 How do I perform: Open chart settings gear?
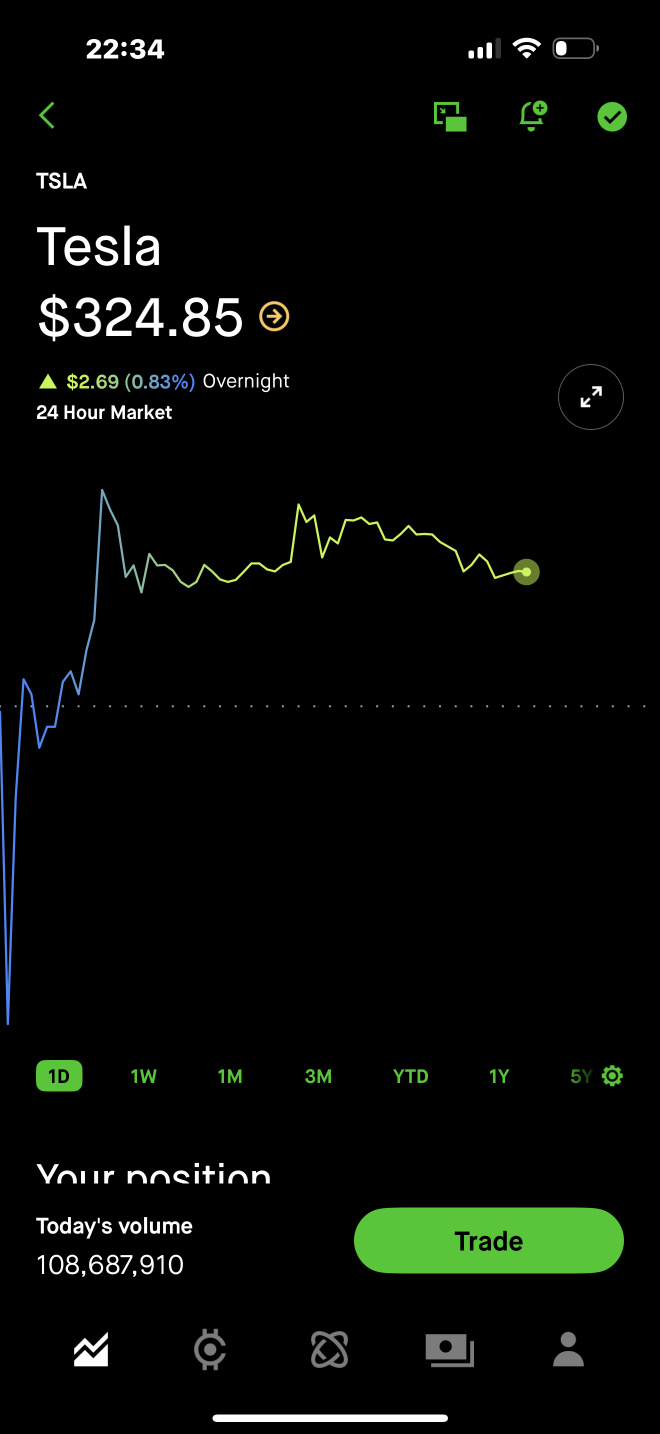(613, 1076)
